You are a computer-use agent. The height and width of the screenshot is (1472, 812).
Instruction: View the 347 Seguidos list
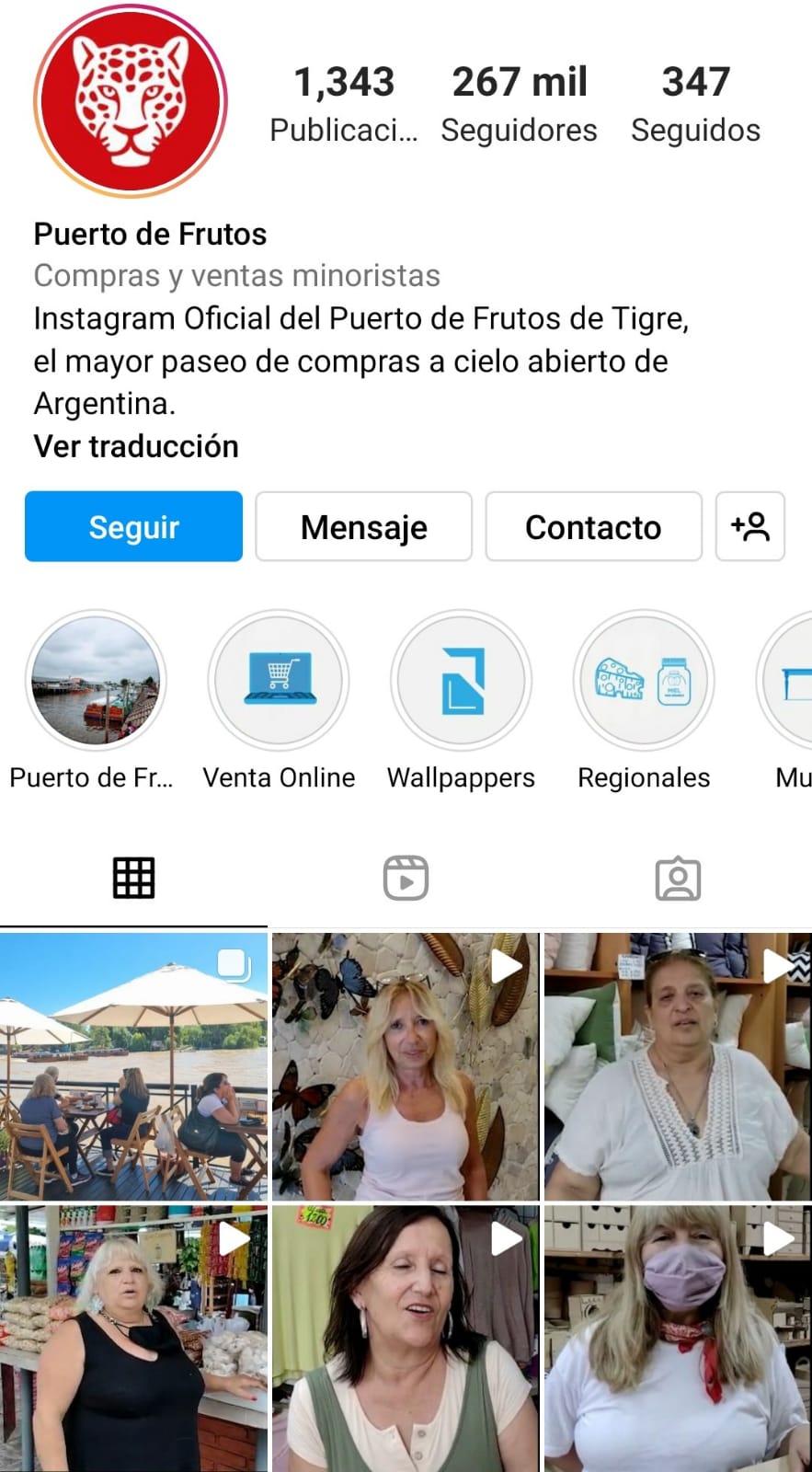pos(695,103)
